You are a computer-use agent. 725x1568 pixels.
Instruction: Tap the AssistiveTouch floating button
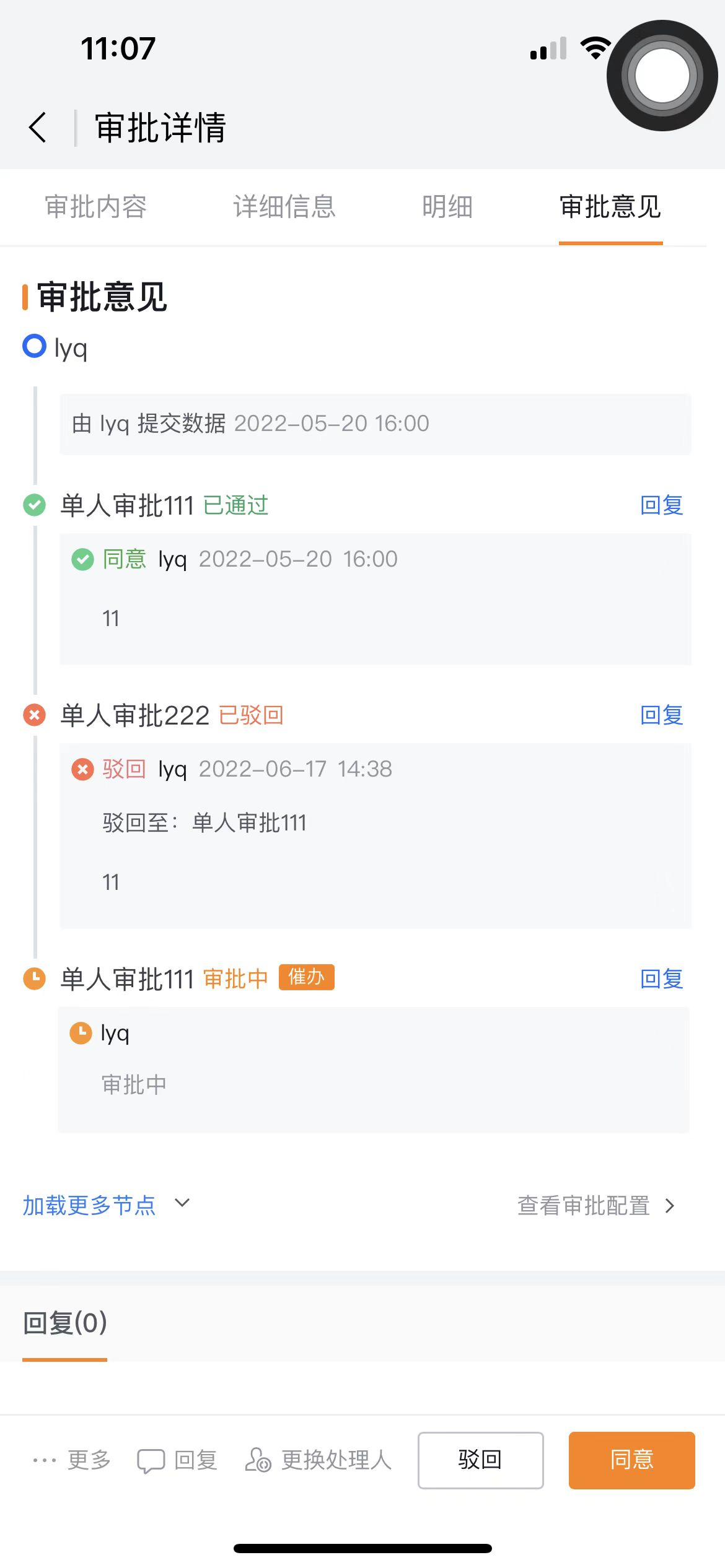662,76
